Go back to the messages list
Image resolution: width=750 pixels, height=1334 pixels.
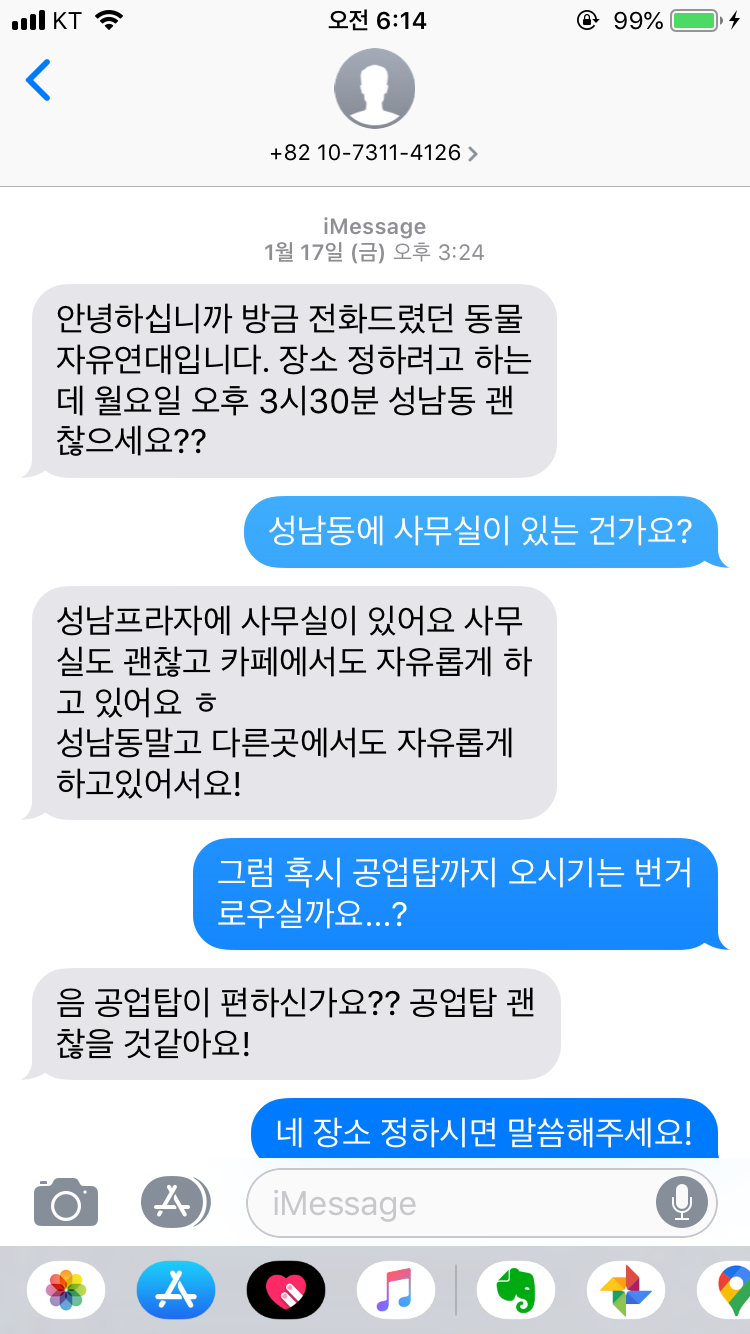[x=38, y=81]
